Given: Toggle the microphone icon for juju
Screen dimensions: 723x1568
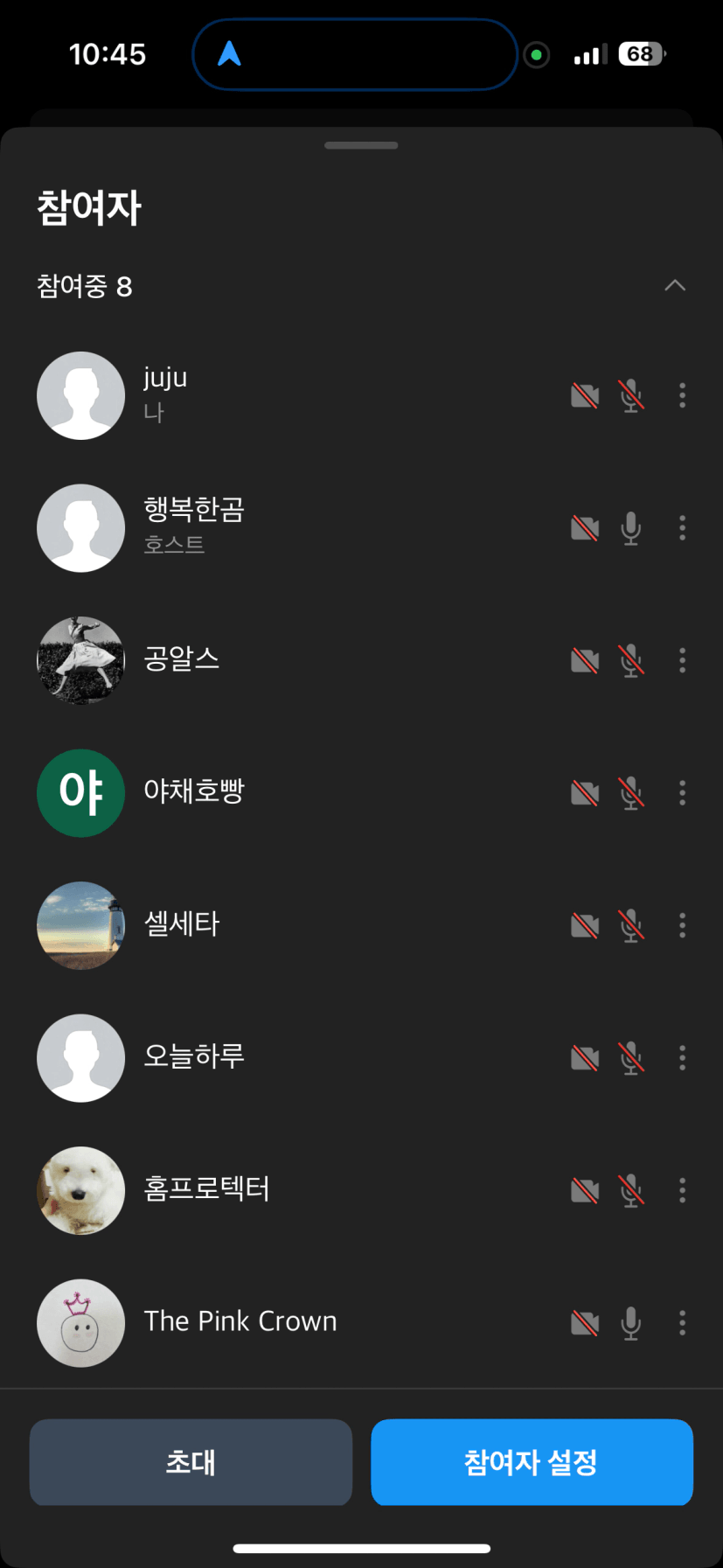Looking at the screenshot, I should click(x=631, y=395).
